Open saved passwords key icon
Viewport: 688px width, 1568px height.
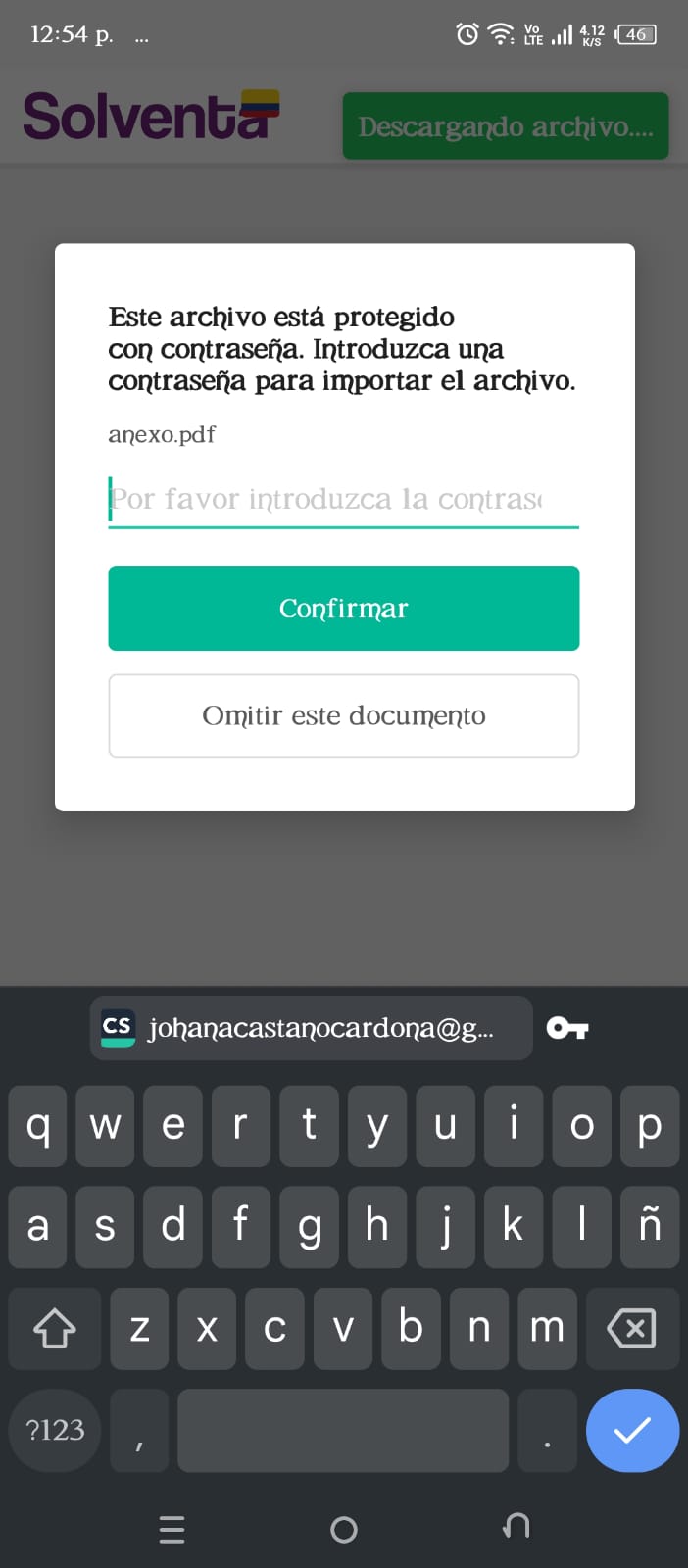point(567,1028)
